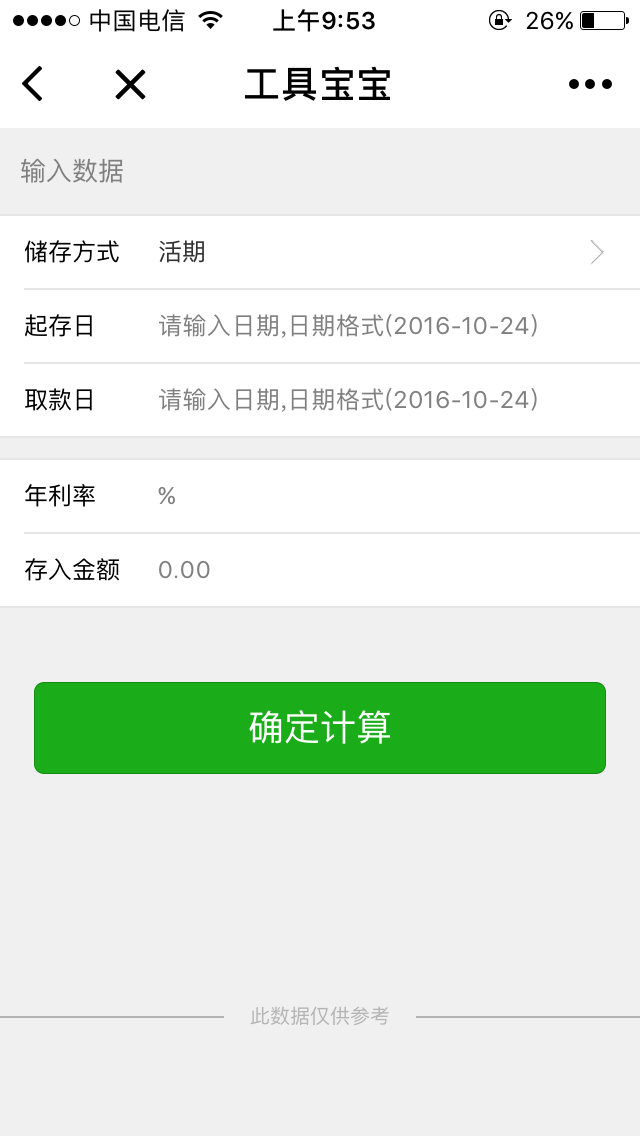The width and height of the screenshot is (640, 1136).
Task: Focus the 取款日 date field
Action: tap(380, 400)
